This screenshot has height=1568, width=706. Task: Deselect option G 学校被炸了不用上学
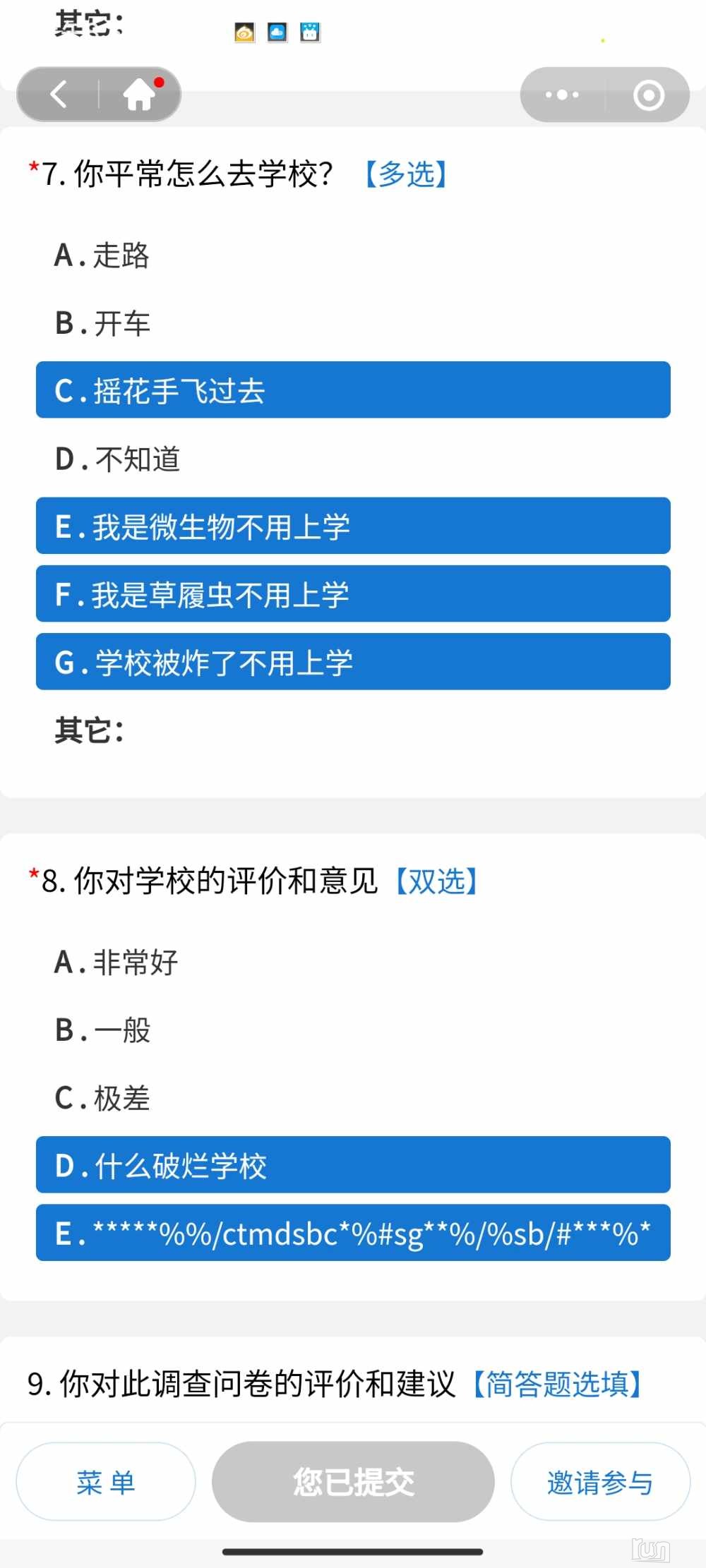point(353,662)
